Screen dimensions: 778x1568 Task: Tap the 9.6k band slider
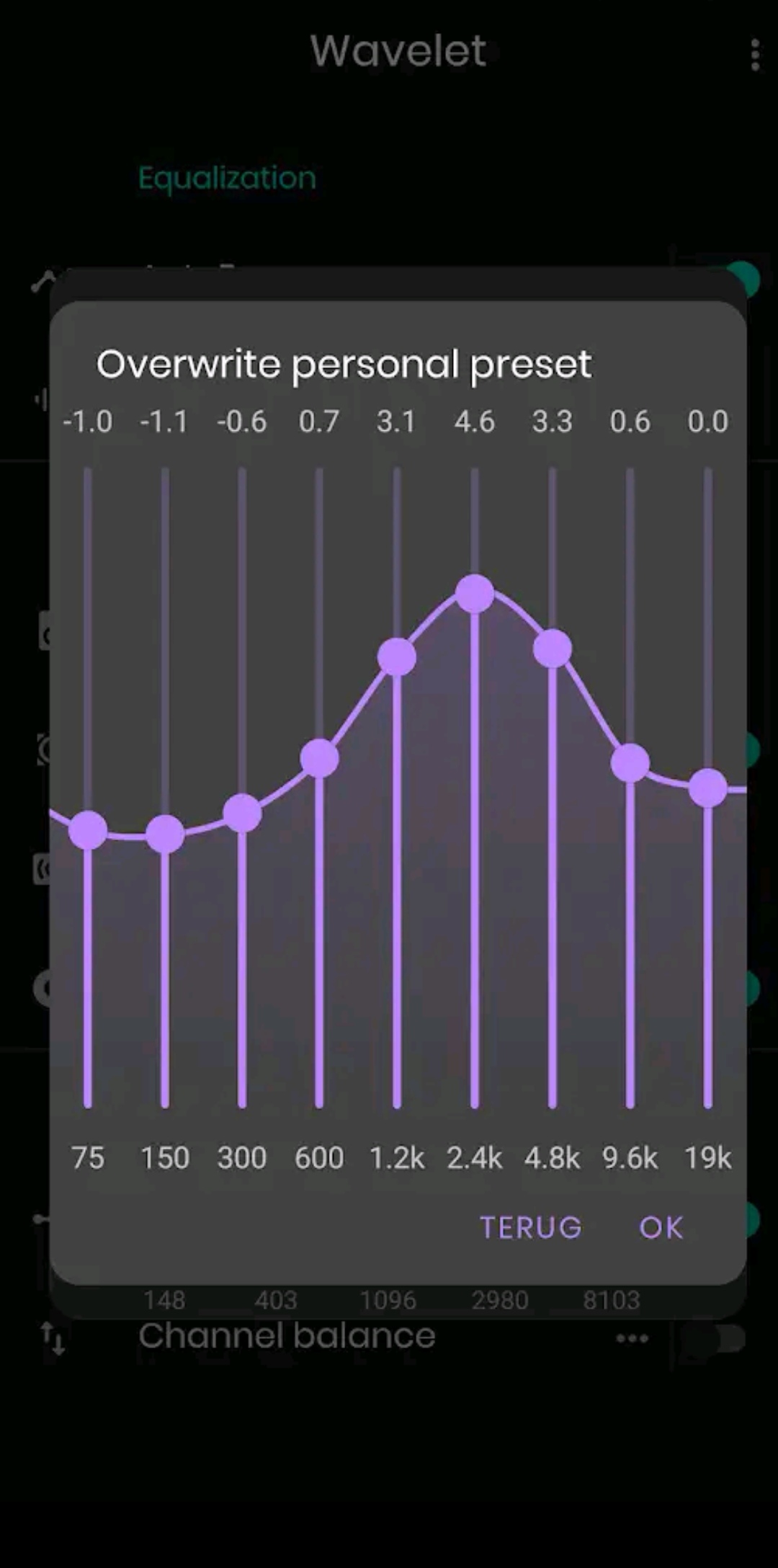pos(630,762)
